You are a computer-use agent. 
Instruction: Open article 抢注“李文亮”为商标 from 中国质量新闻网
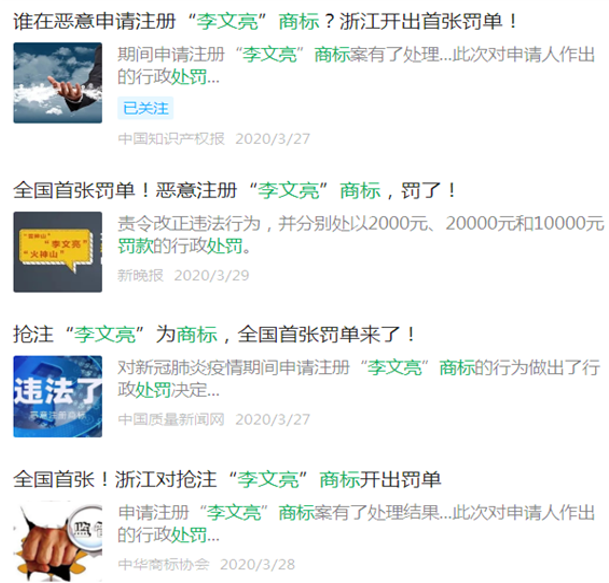[x=214, y=334]
